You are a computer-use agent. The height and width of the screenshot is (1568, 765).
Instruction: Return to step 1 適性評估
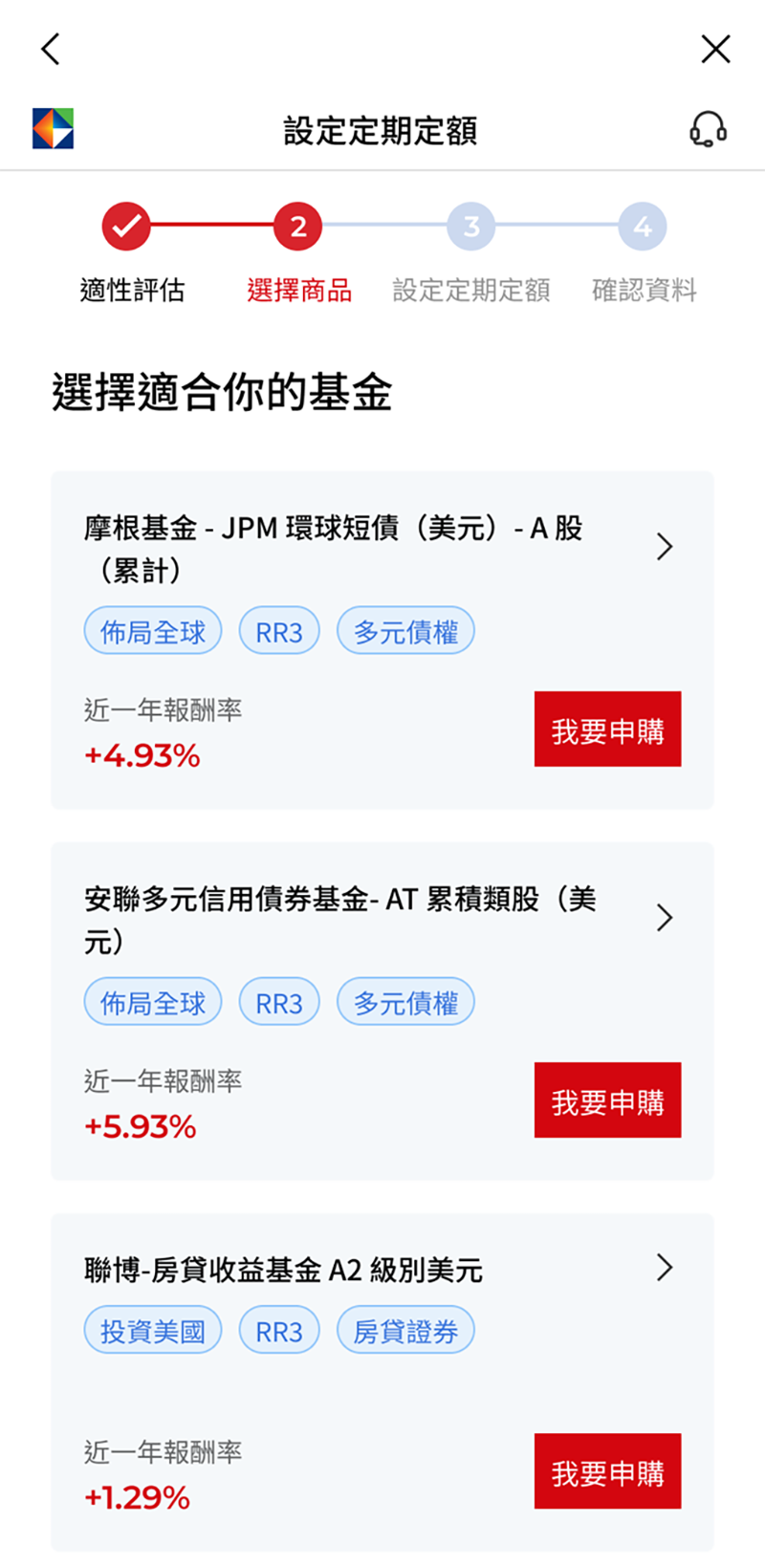coord(126,227)
